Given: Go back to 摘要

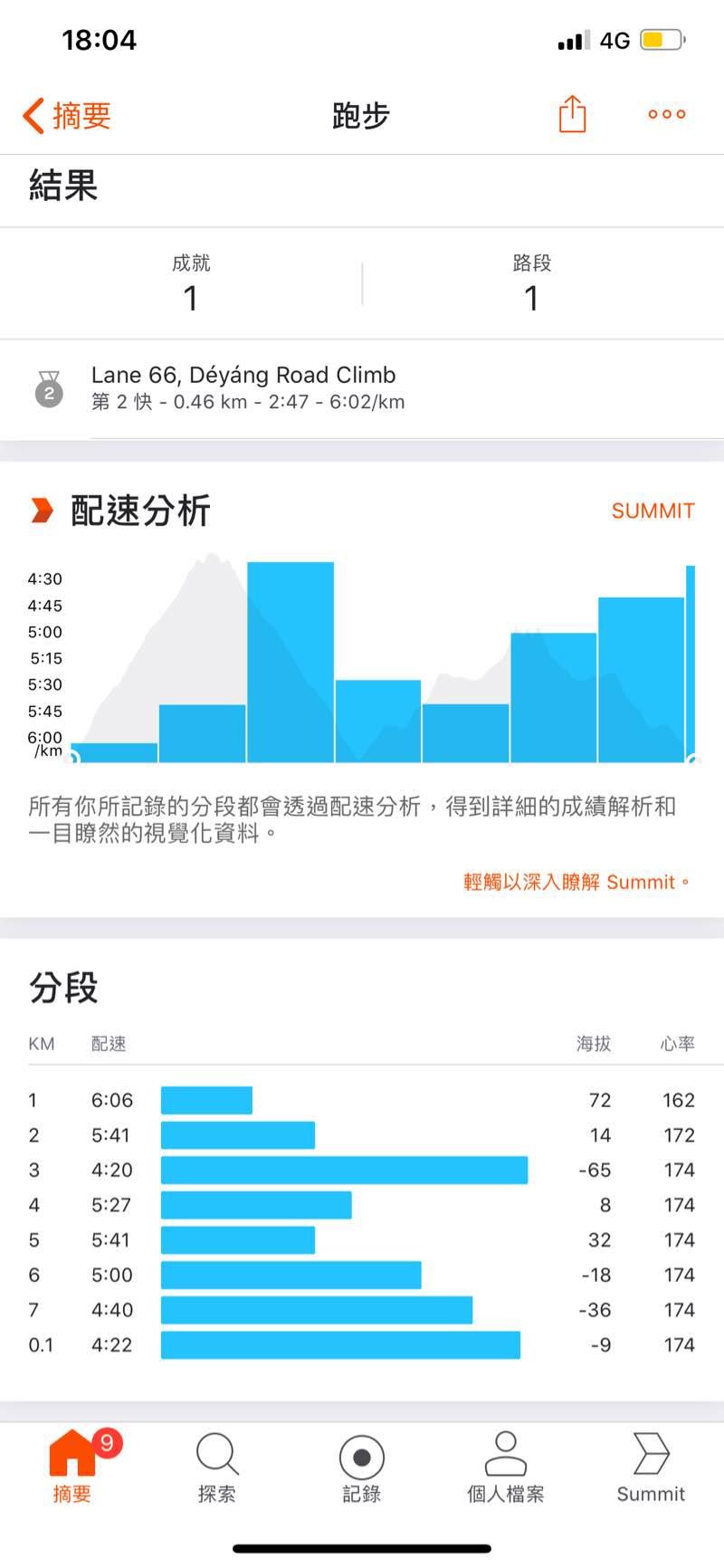Looking at the screenshot, I should (67, 116).
